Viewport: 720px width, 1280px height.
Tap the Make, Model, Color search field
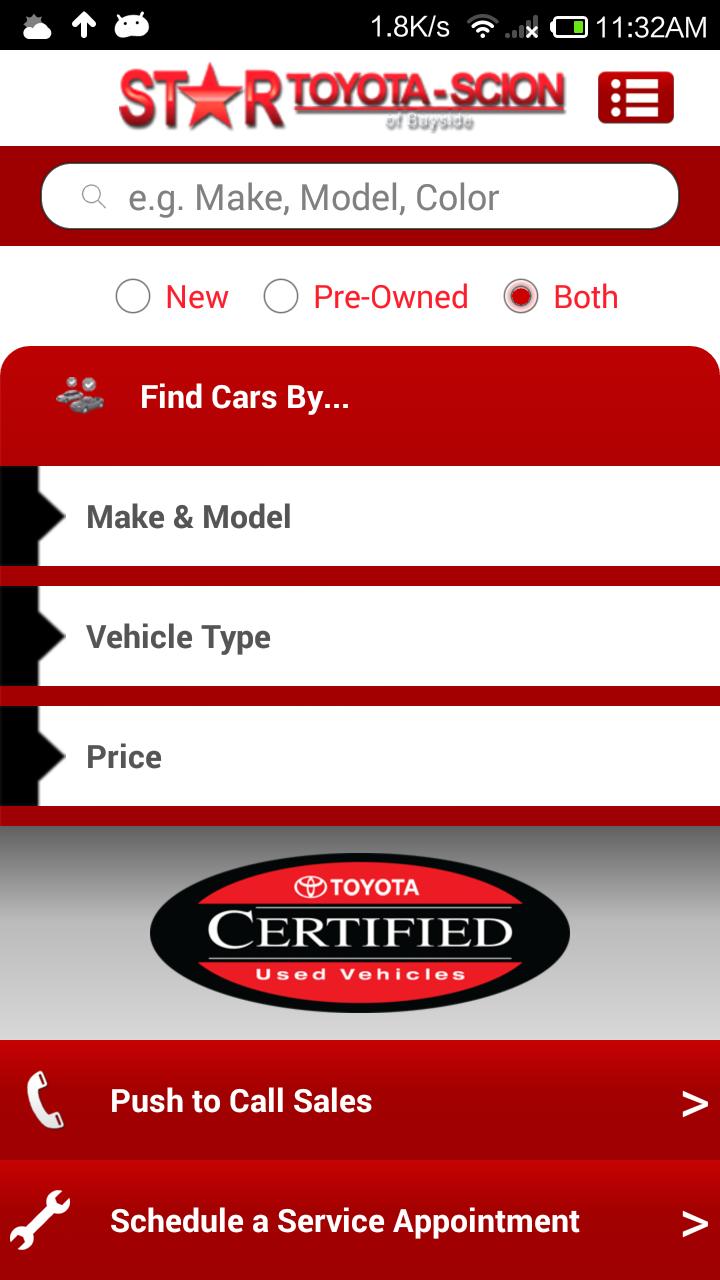click(x=360, y=196)
